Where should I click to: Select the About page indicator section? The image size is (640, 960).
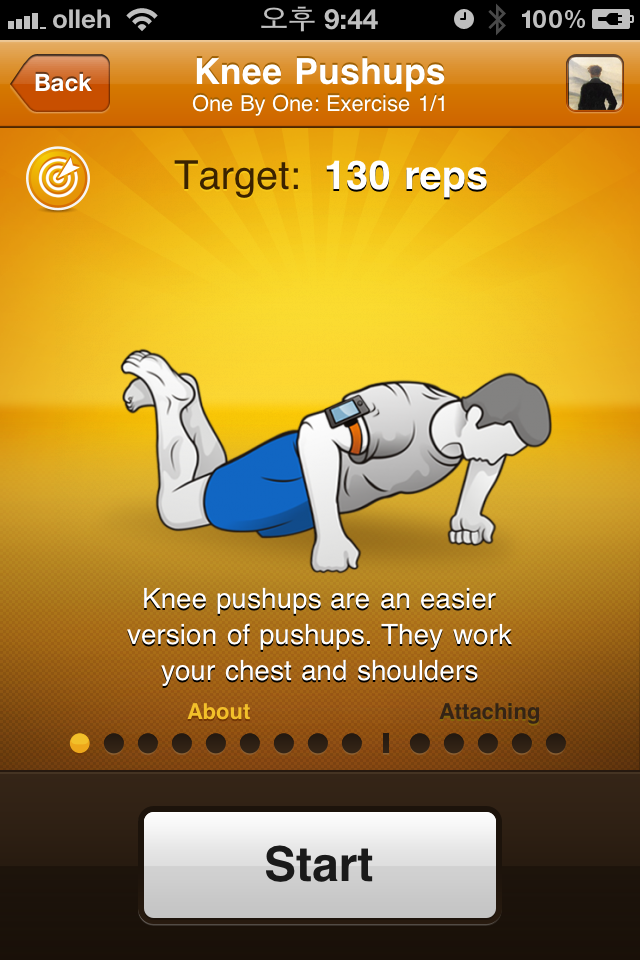click(219, 712)
